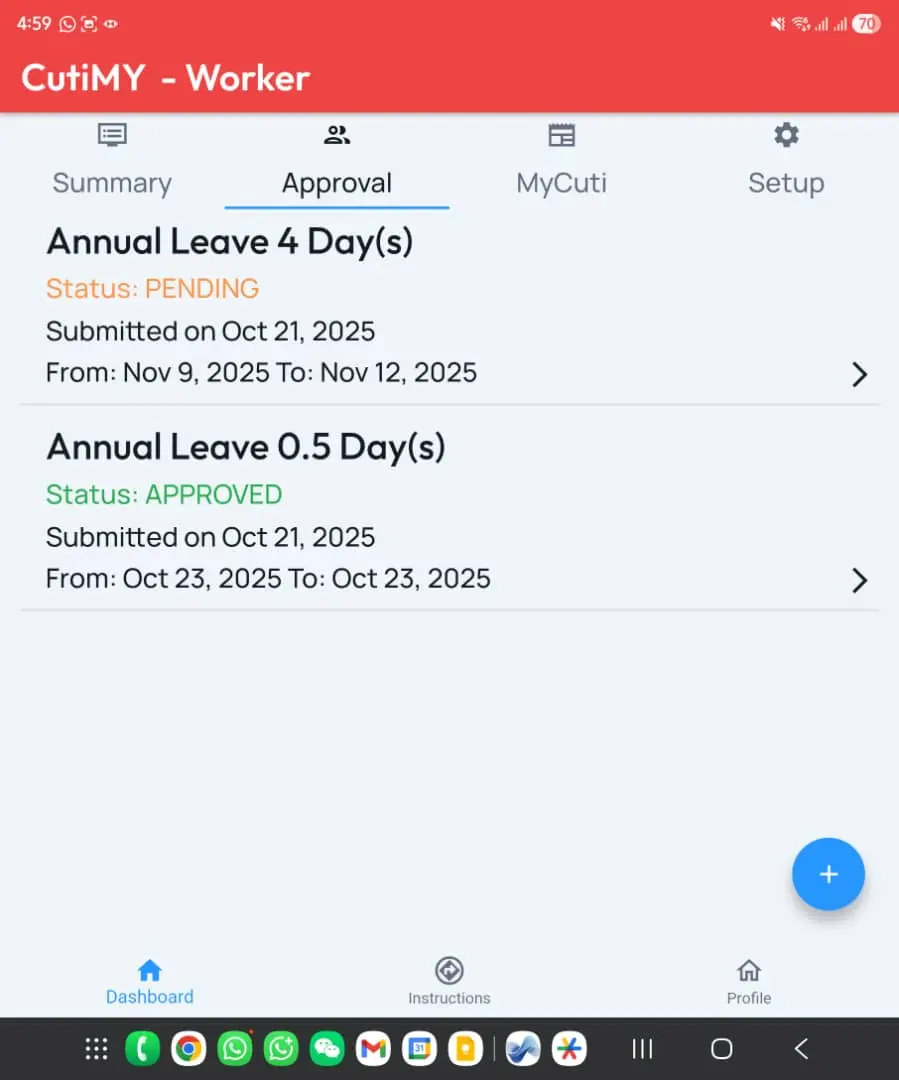Screen dimensions: 899x1080
Task: Go to the Setup tab
Action: 786,162
